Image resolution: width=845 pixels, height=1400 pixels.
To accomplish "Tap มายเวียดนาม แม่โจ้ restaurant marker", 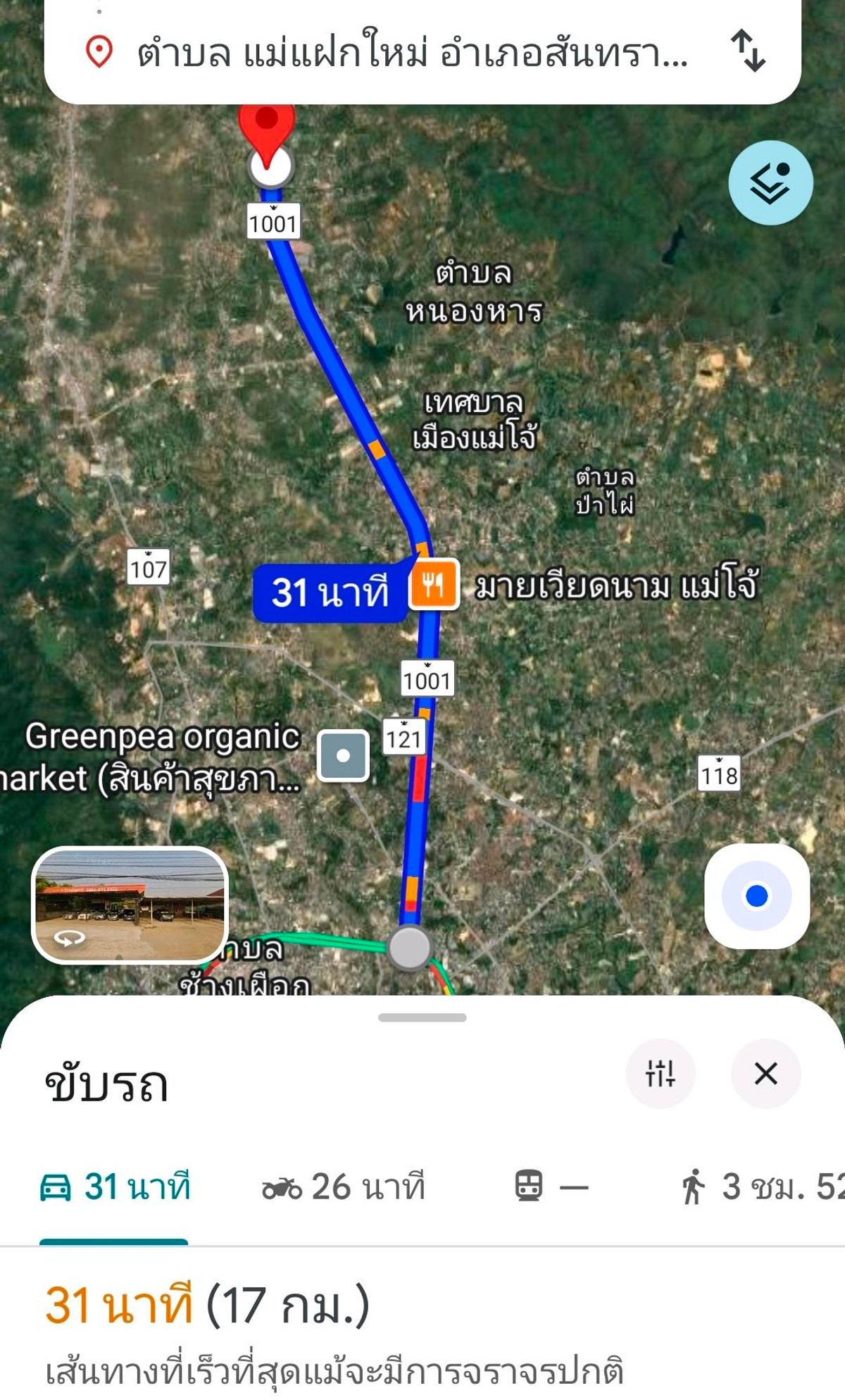I will click(x=433, y=584).
